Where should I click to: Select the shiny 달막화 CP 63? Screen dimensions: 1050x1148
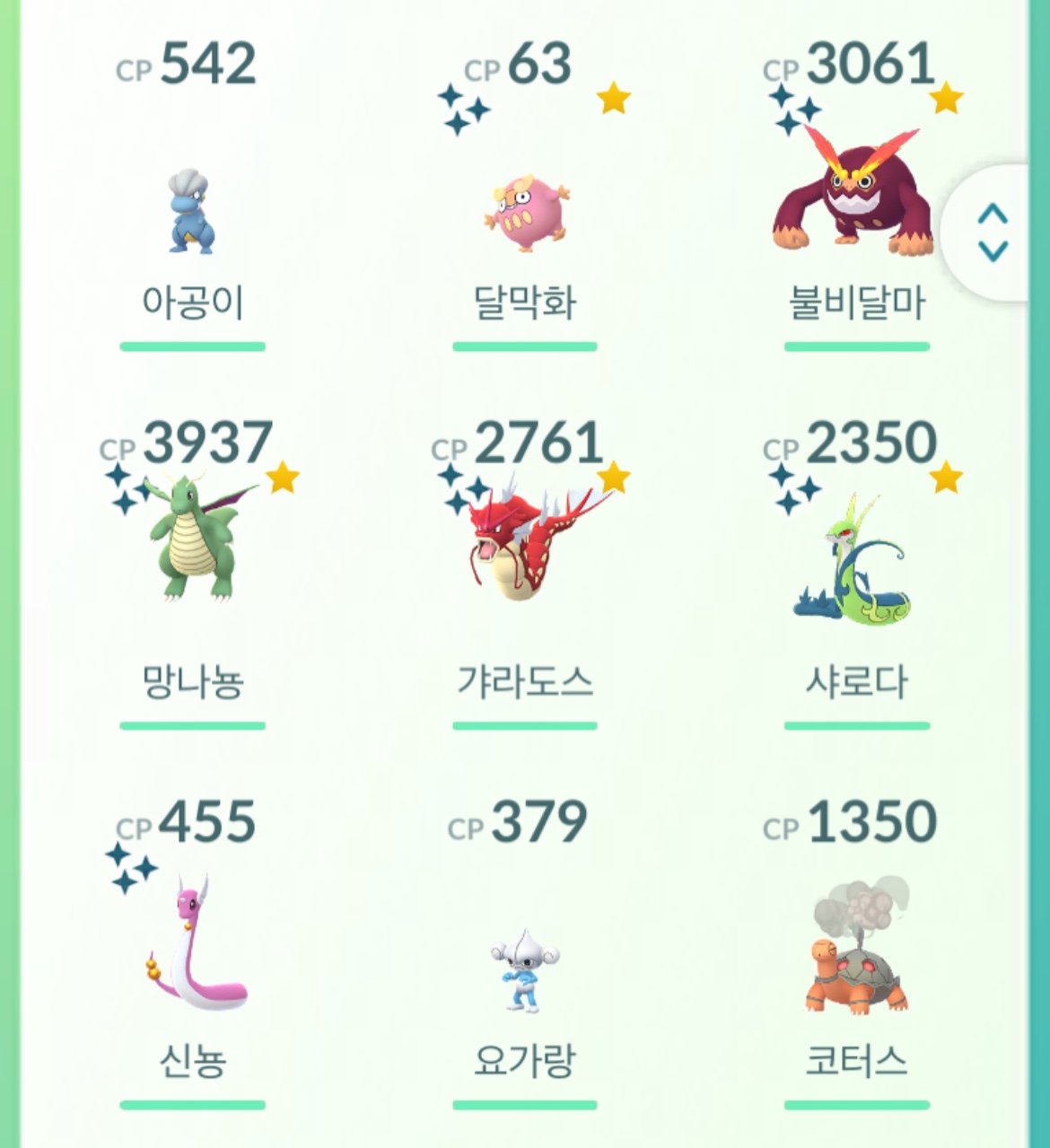[x=525, y=213]
